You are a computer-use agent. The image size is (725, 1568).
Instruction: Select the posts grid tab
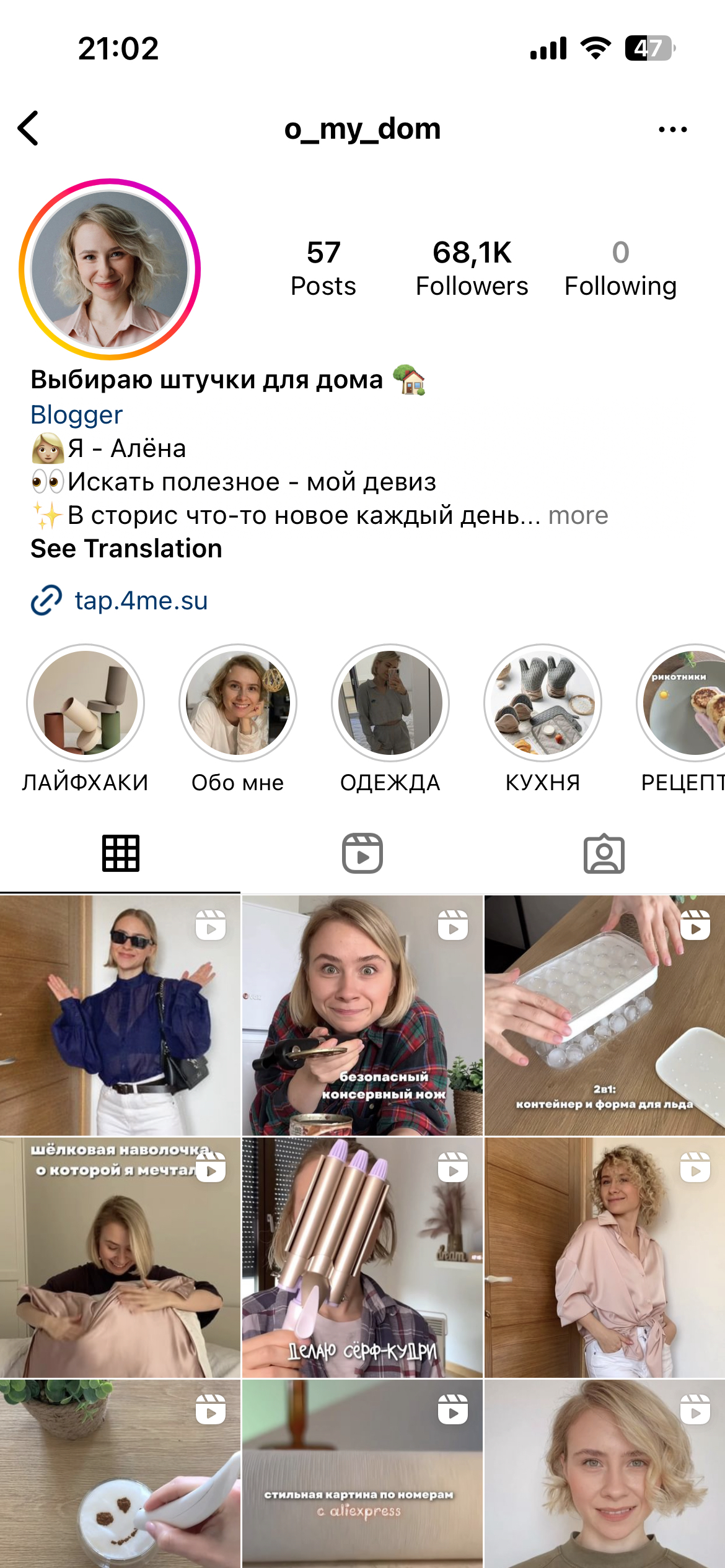tap(121, 853)
